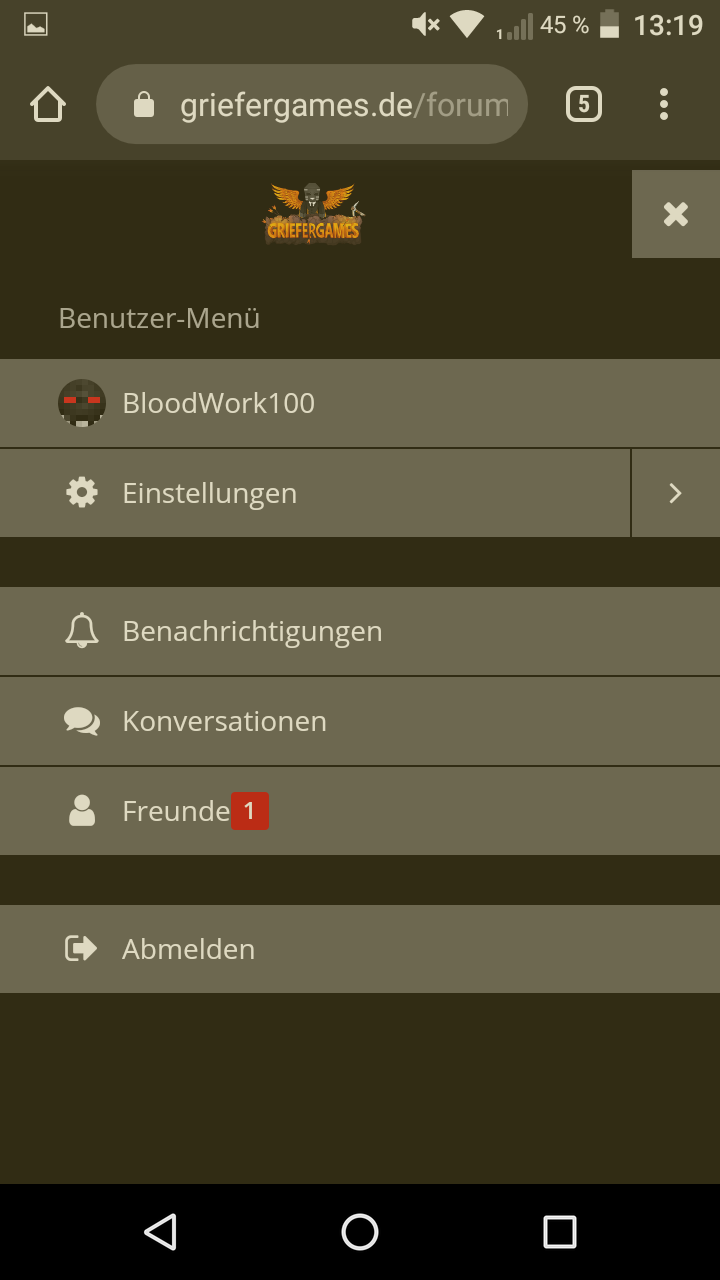This screenshot has height=1280, width=720.
Task: Open the browser overflow menu
Action: click(x=664, y=104)
